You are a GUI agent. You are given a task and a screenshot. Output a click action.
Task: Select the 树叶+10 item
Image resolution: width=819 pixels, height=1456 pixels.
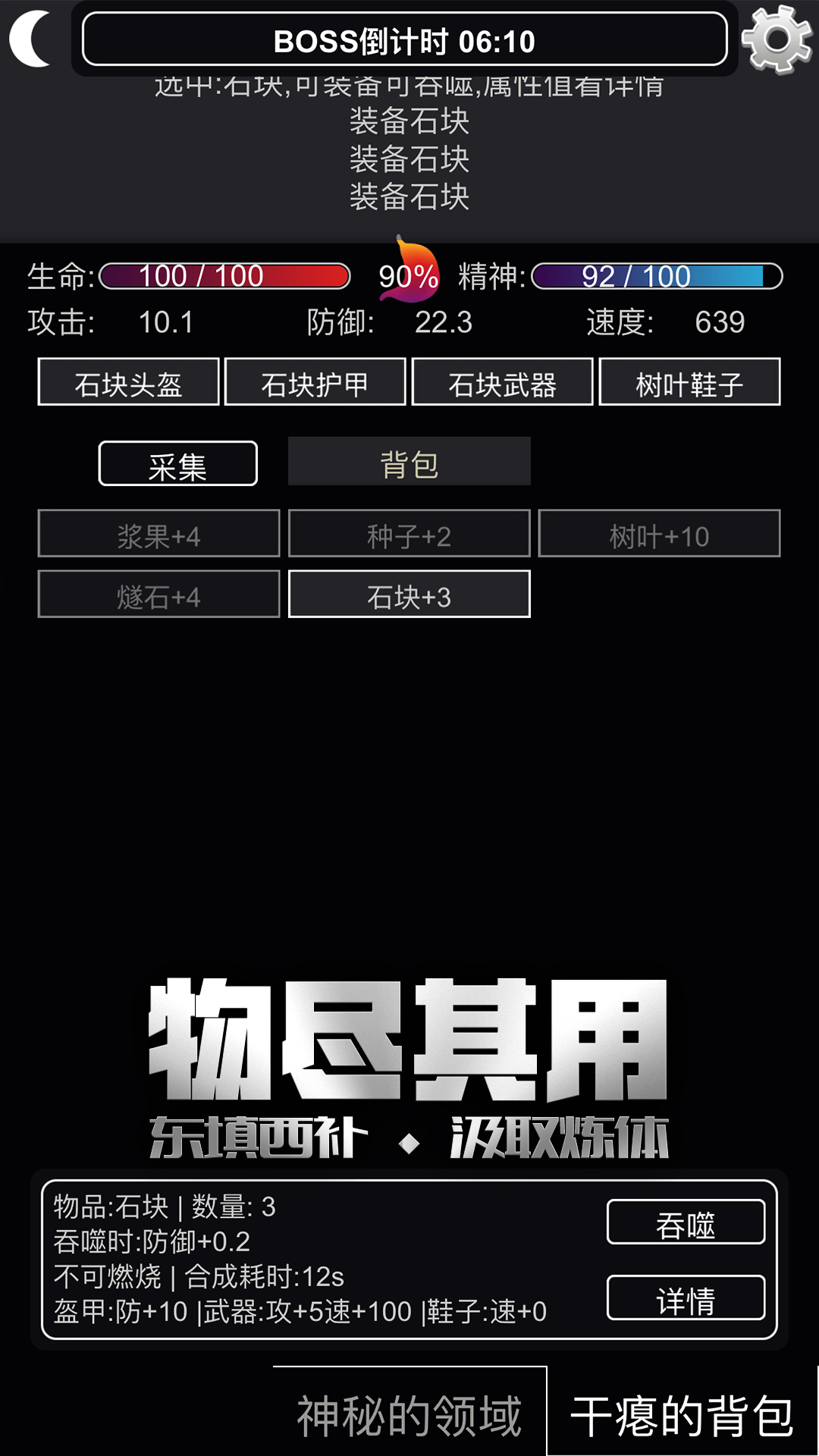[659, 534]
